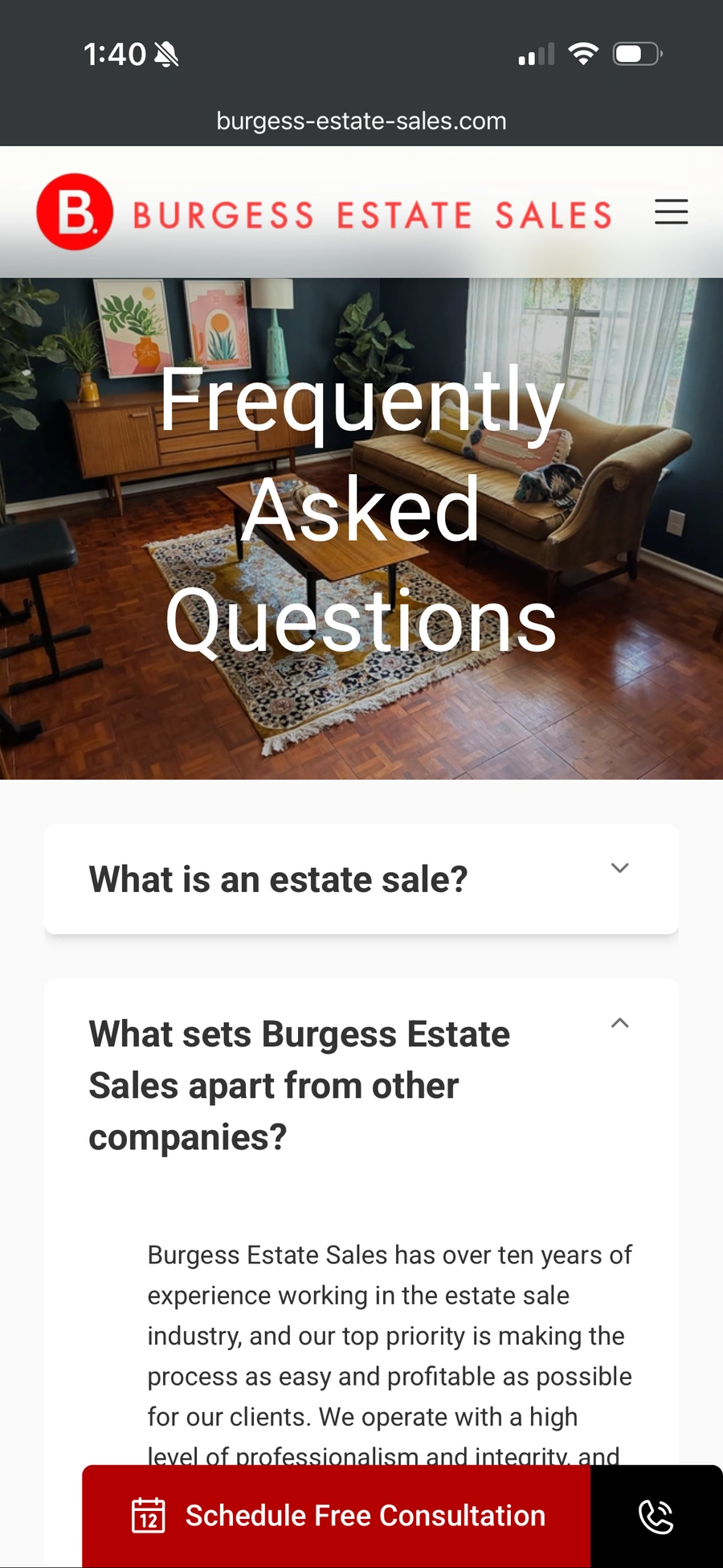Tap the calendar icon inside the consultation button
This screenshot has height=1568, width=723.
149,1516
